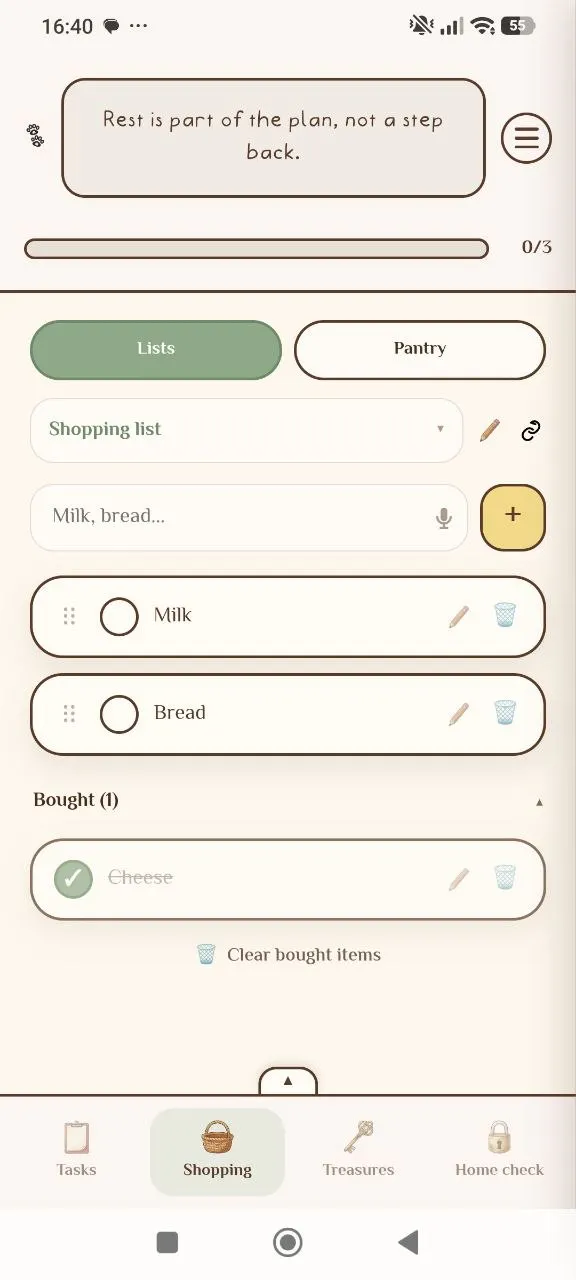Open the Treasures tab
Viewport: 576px width, 1280px height.
[358, 1151]
